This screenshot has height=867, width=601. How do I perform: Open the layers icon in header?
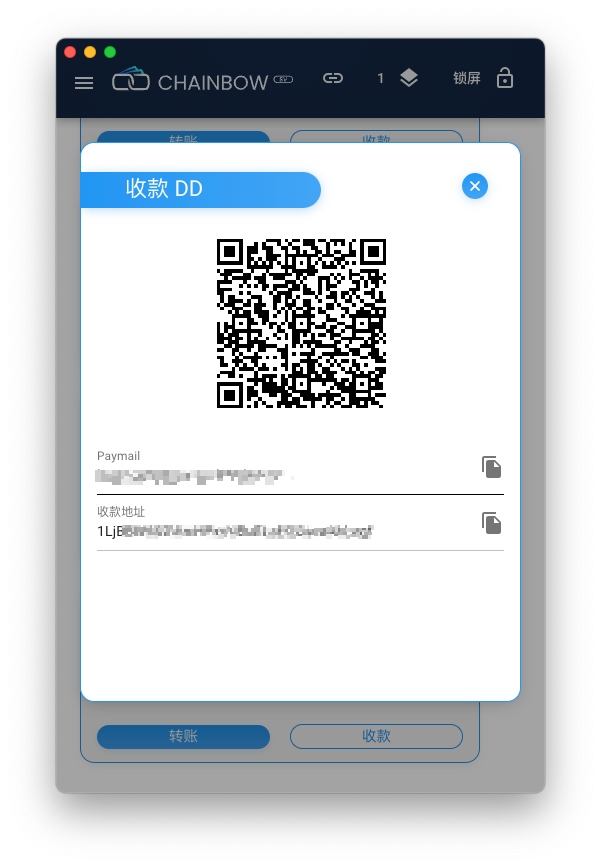(409, 78)
